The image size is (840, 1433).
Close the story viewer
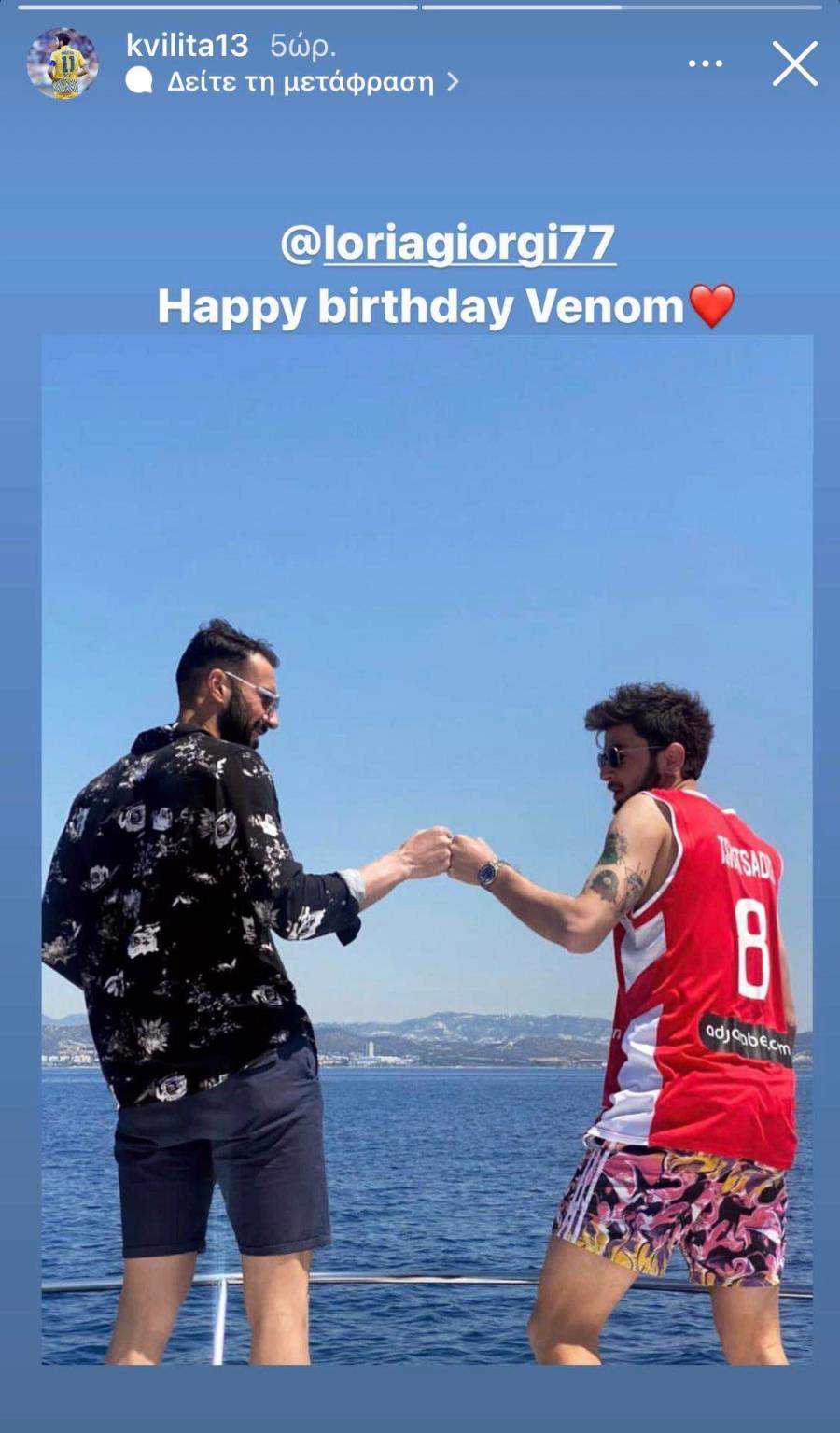tap(794, 63)
